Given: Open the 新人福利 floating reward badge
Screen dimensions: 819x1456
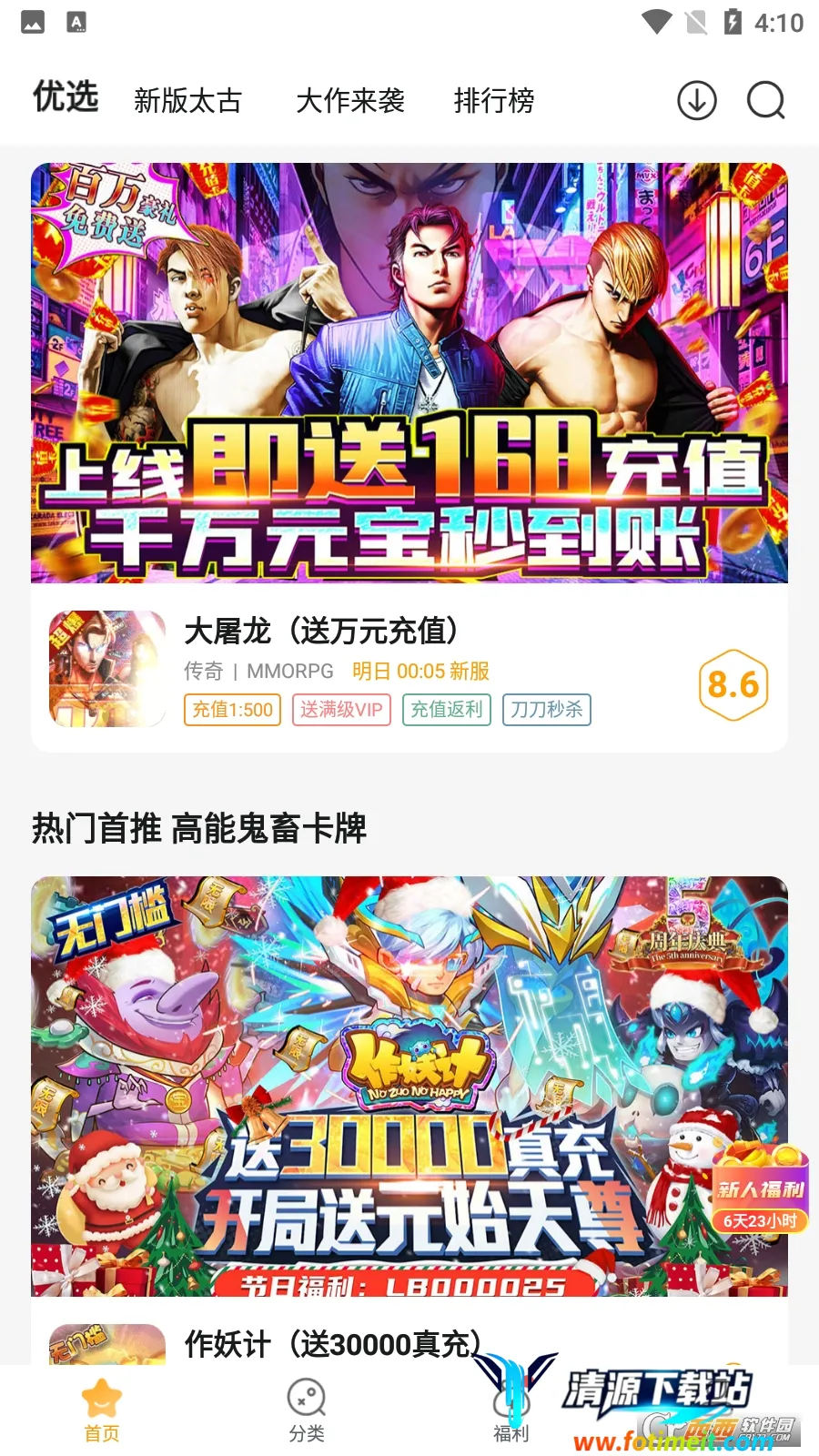Looking at the screenshot, I should point(761,1190).
